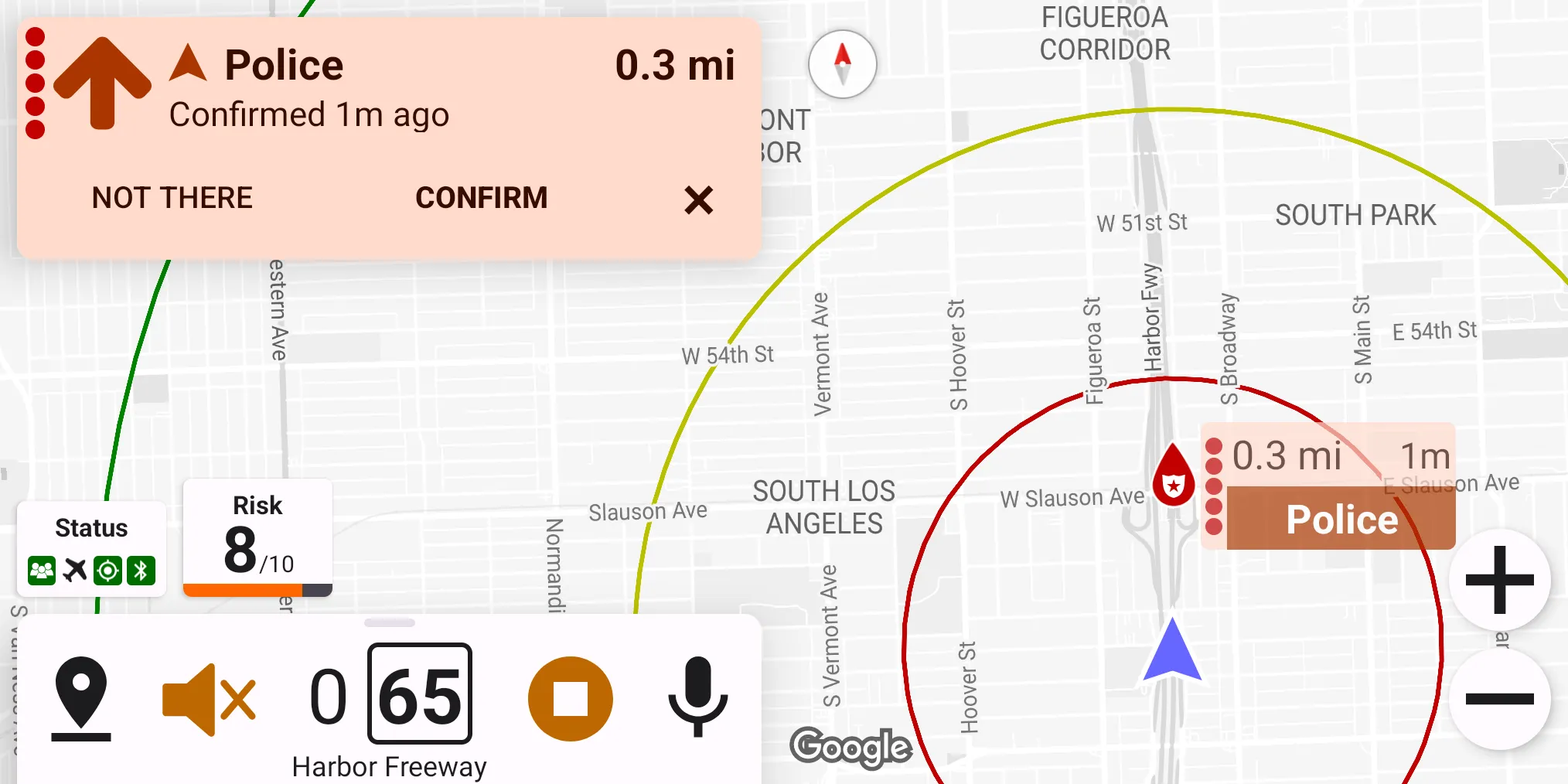Viewport: 1568px width, 784px height.
Task: Activate the microphone voice input
Action: click(x=697, y=697)
